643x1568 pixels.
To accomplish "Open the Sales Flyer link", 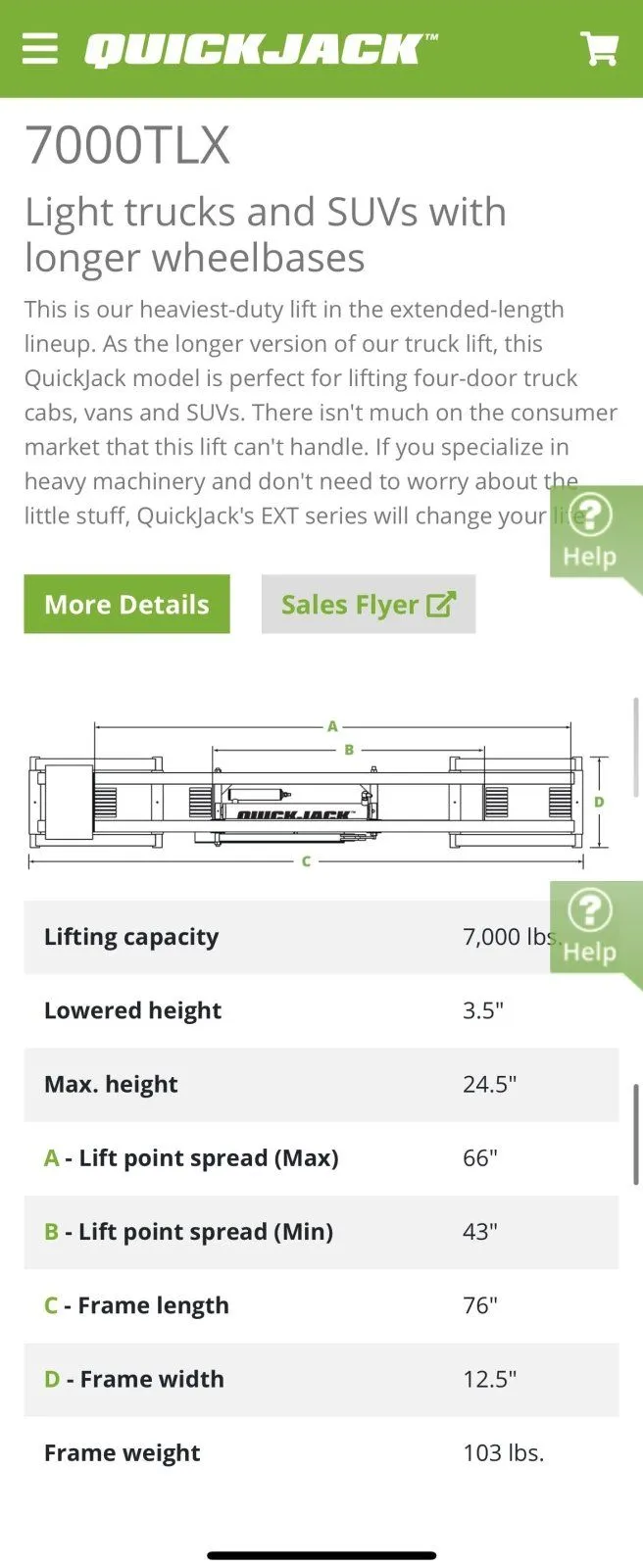I will coord(368,604).
